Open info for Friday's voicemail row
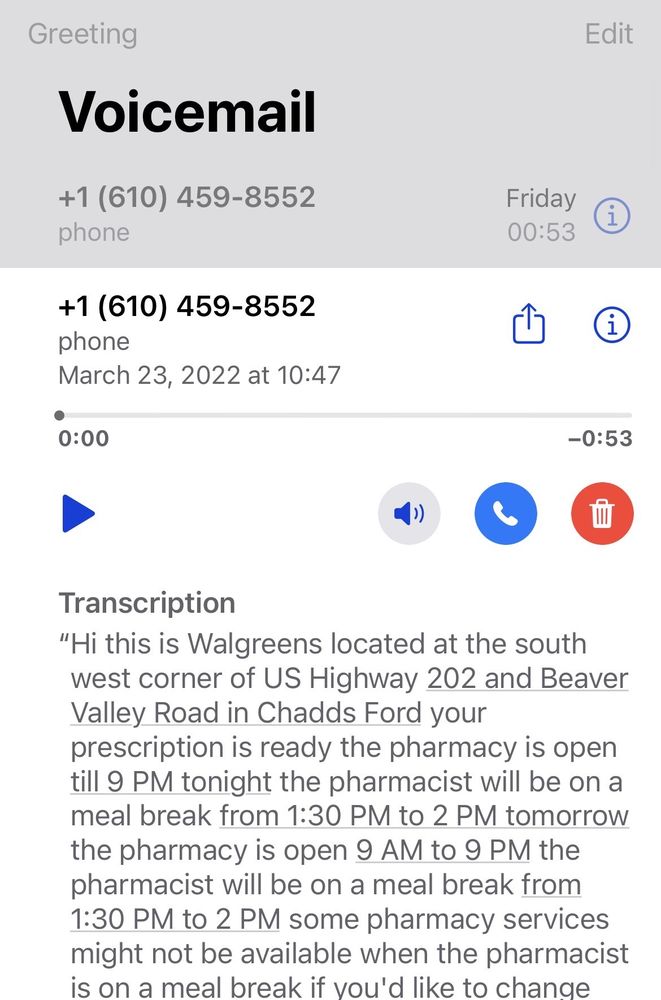The image size is (661, 1000). click(x=612, y=215)
